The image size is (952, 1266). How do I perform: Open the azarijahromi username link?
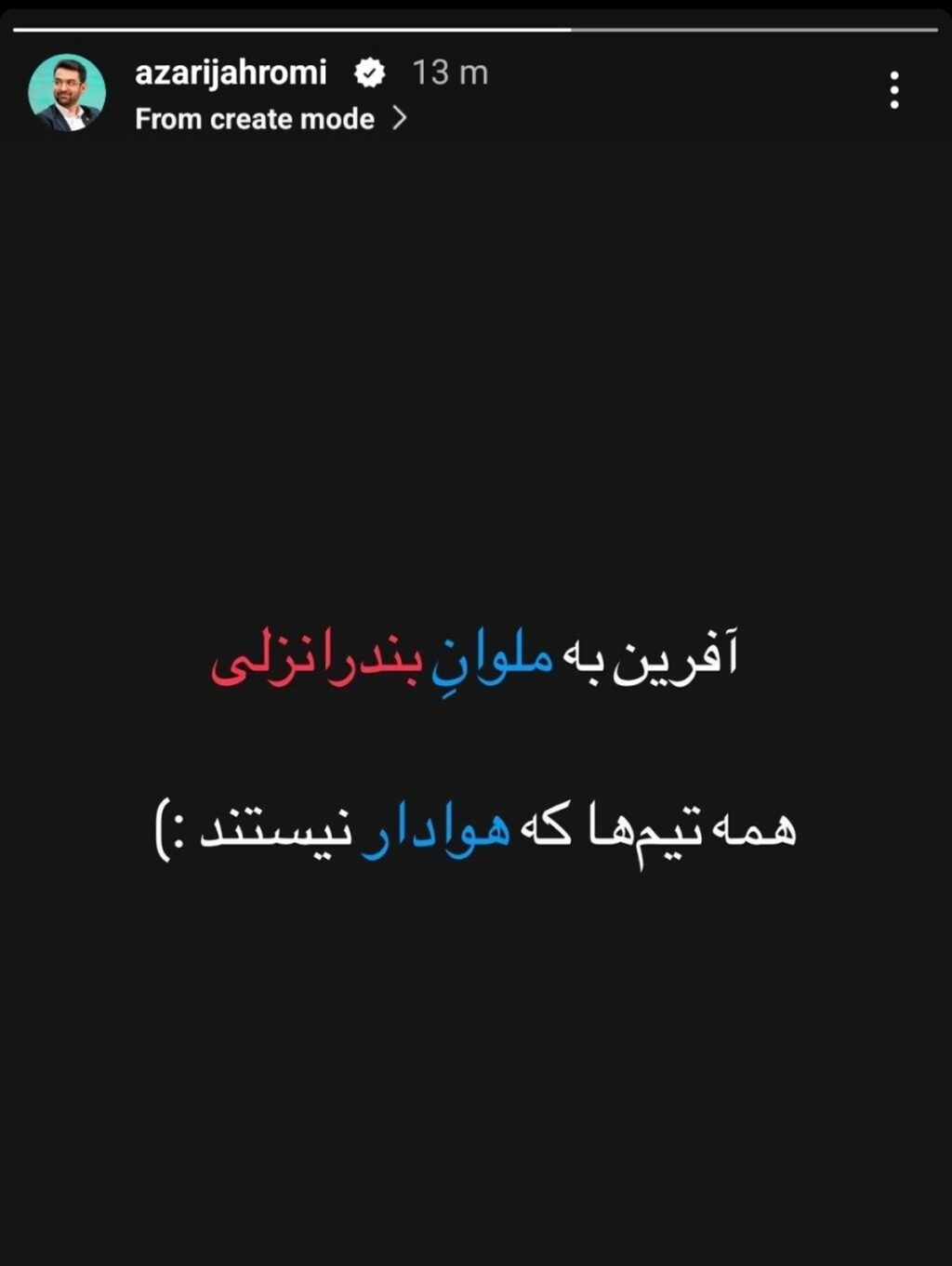[x=231, y=73]
